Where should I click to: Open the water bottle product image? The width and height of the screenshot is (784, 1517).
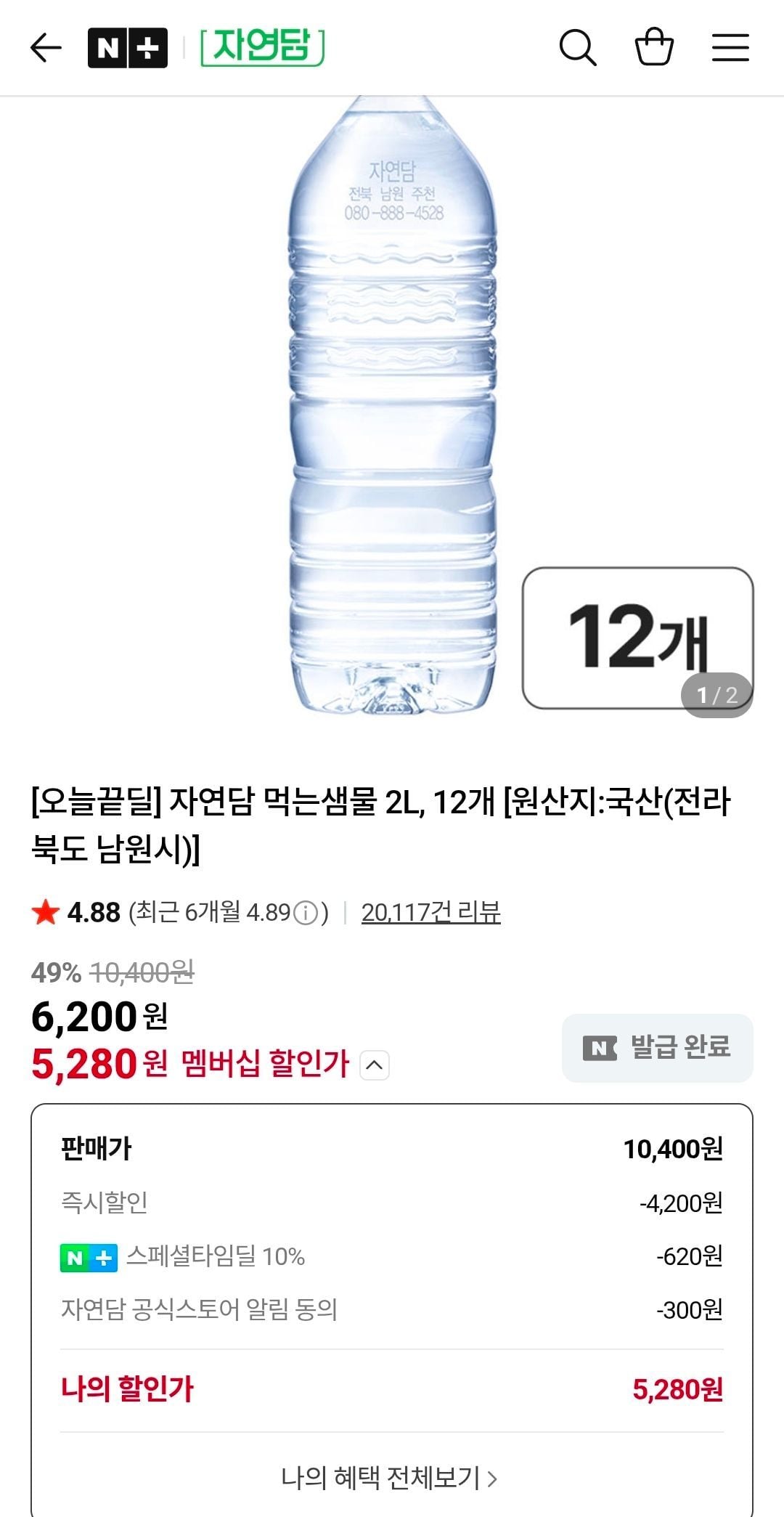pos(392,407)
